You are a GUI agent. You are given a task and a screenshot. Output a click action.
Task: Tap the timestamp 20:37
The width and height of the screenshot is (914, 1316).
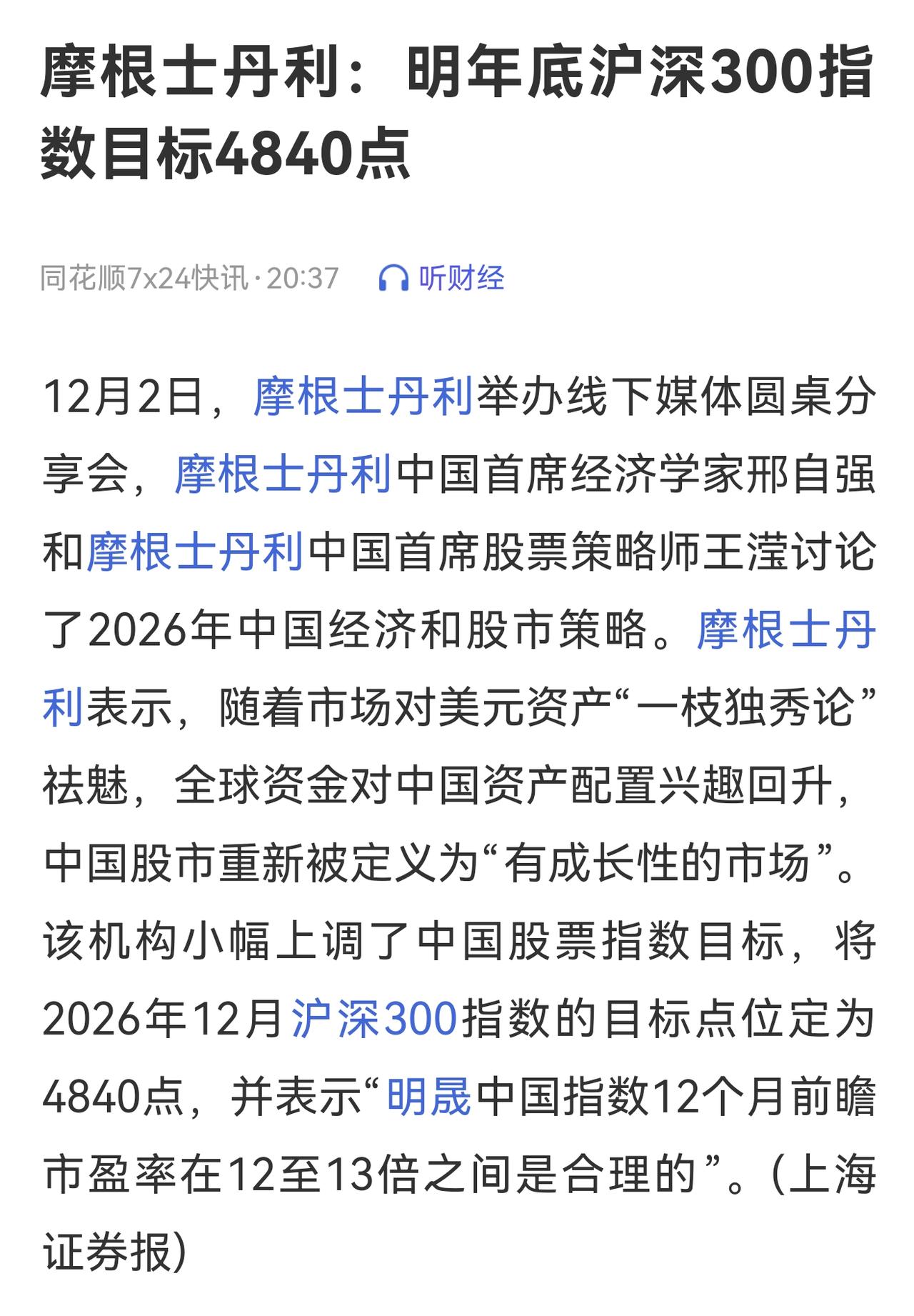[x=305, y=279]
